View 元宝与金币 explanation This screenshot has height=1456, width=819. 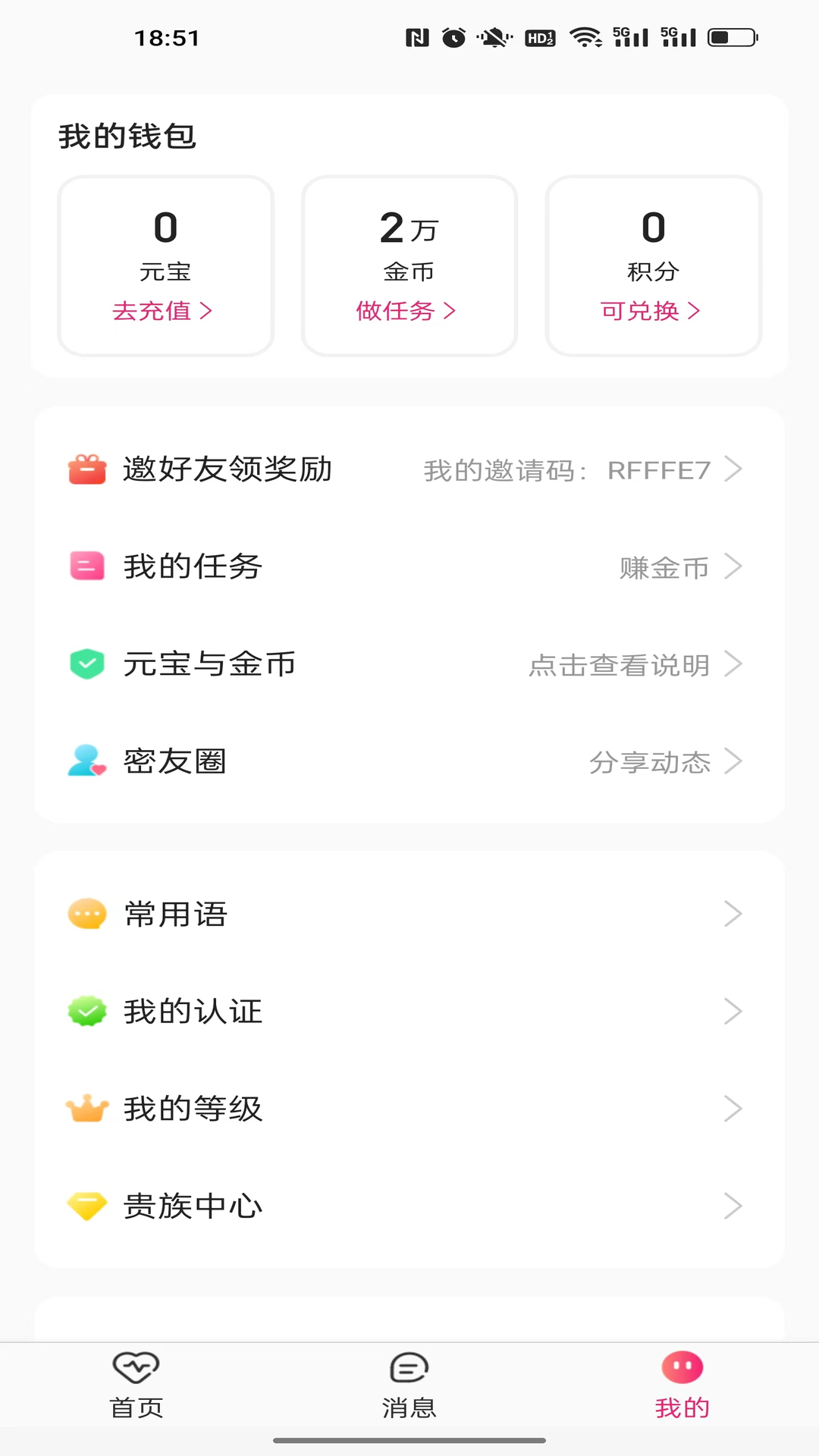pos(409,664)
